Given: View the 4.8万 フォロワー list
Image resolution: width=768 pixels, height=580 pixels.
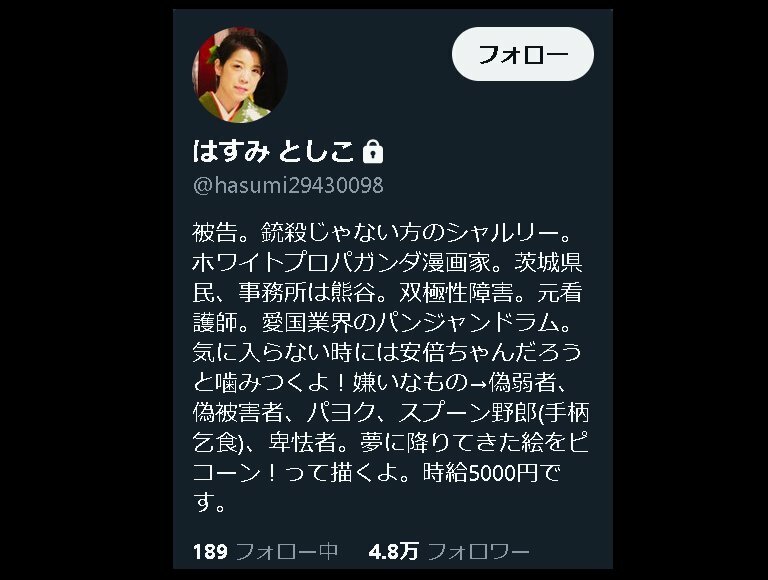Looking at the screenshot, I should [x=449, y=551].
